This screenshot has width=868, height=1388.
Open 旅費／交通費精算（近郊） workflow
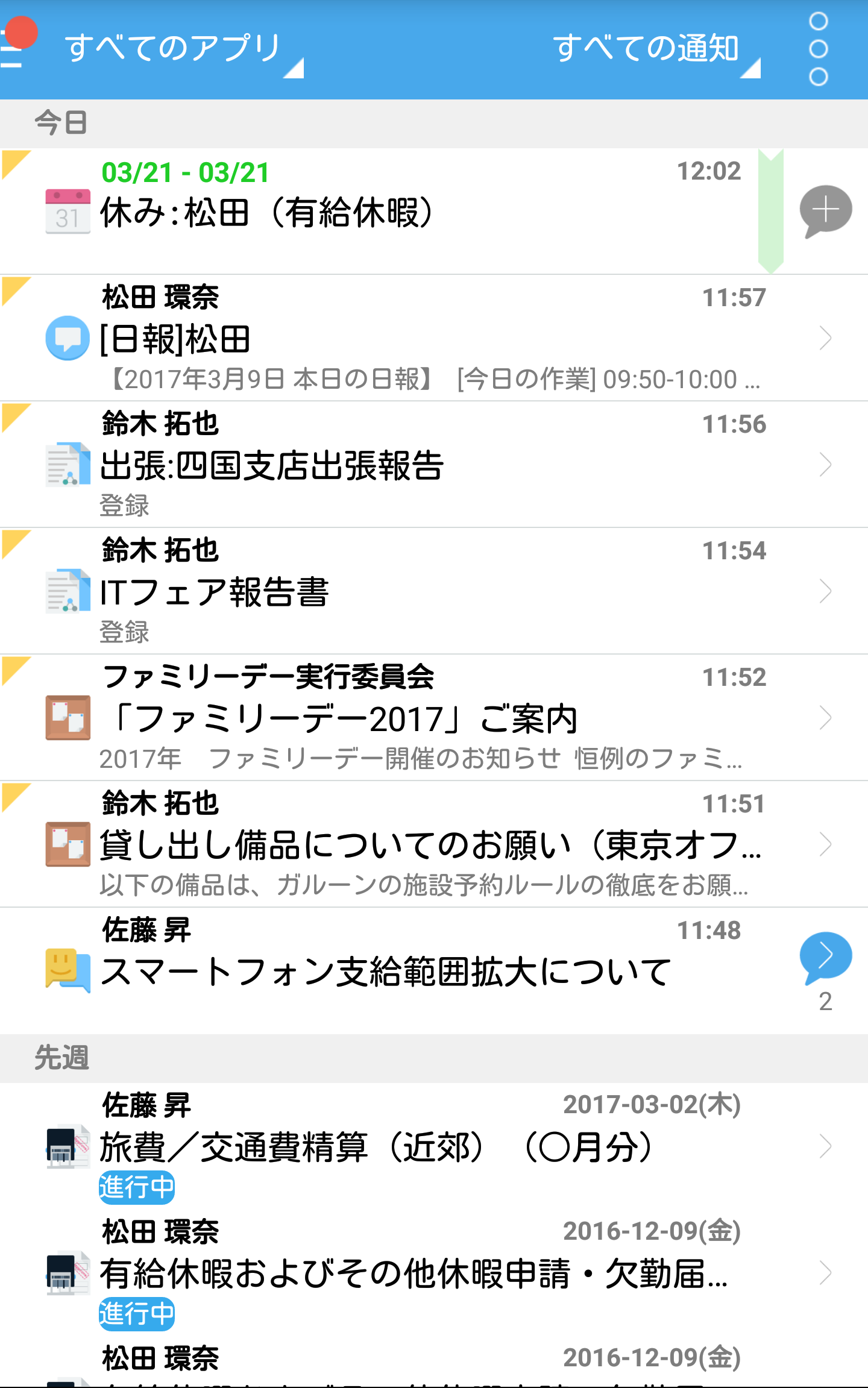434,1146
